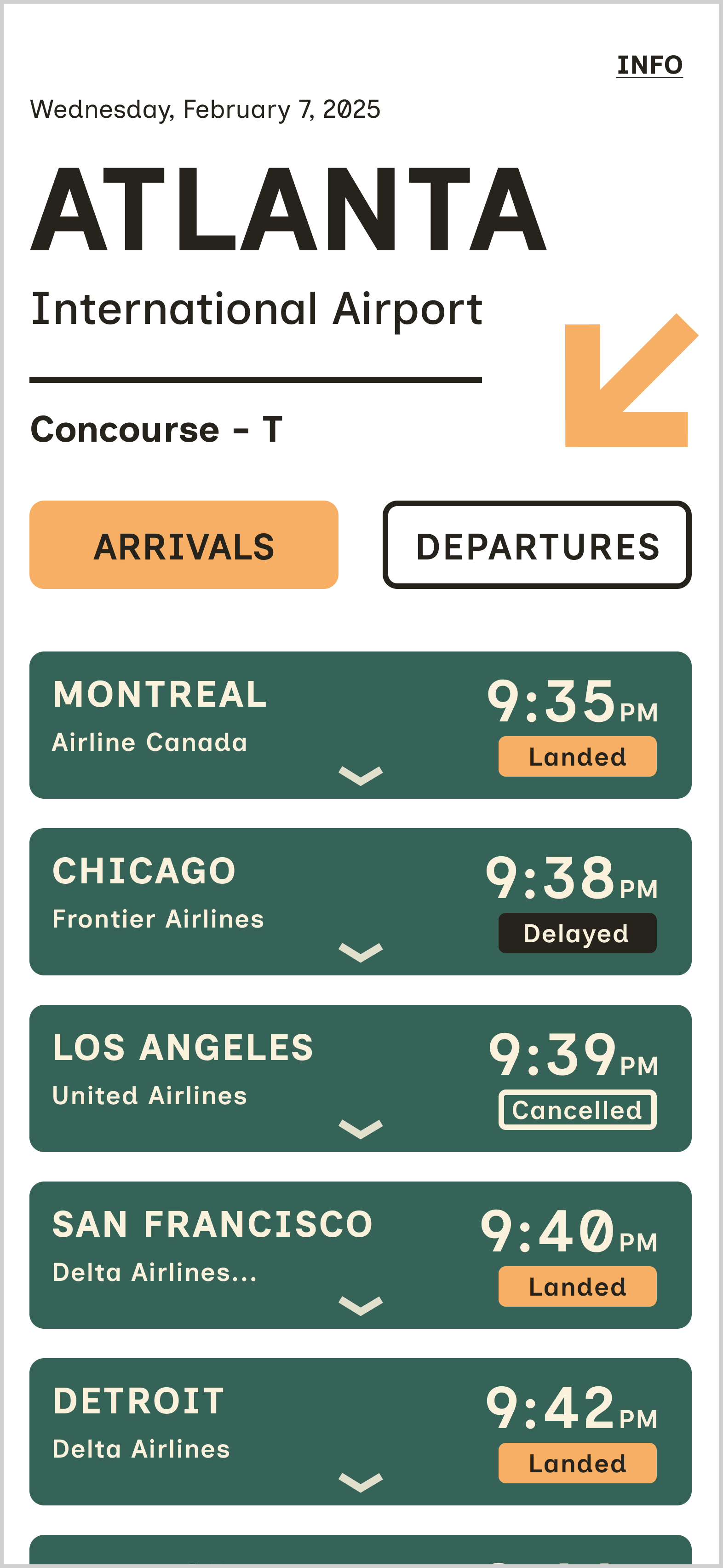Expand the Montreal flight details chevron
This screenshot has height=1568, width=723.
[360, 775]
